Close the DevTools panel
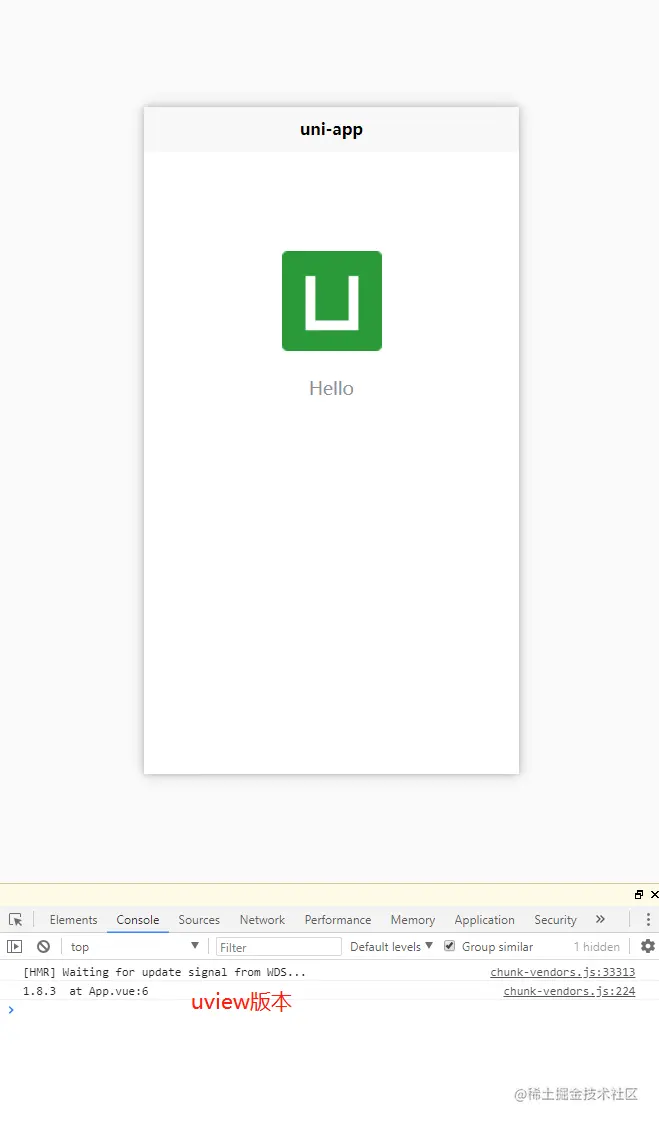Image resolution: width=659 pixels, height=1123 pixels. pos(655,895)
